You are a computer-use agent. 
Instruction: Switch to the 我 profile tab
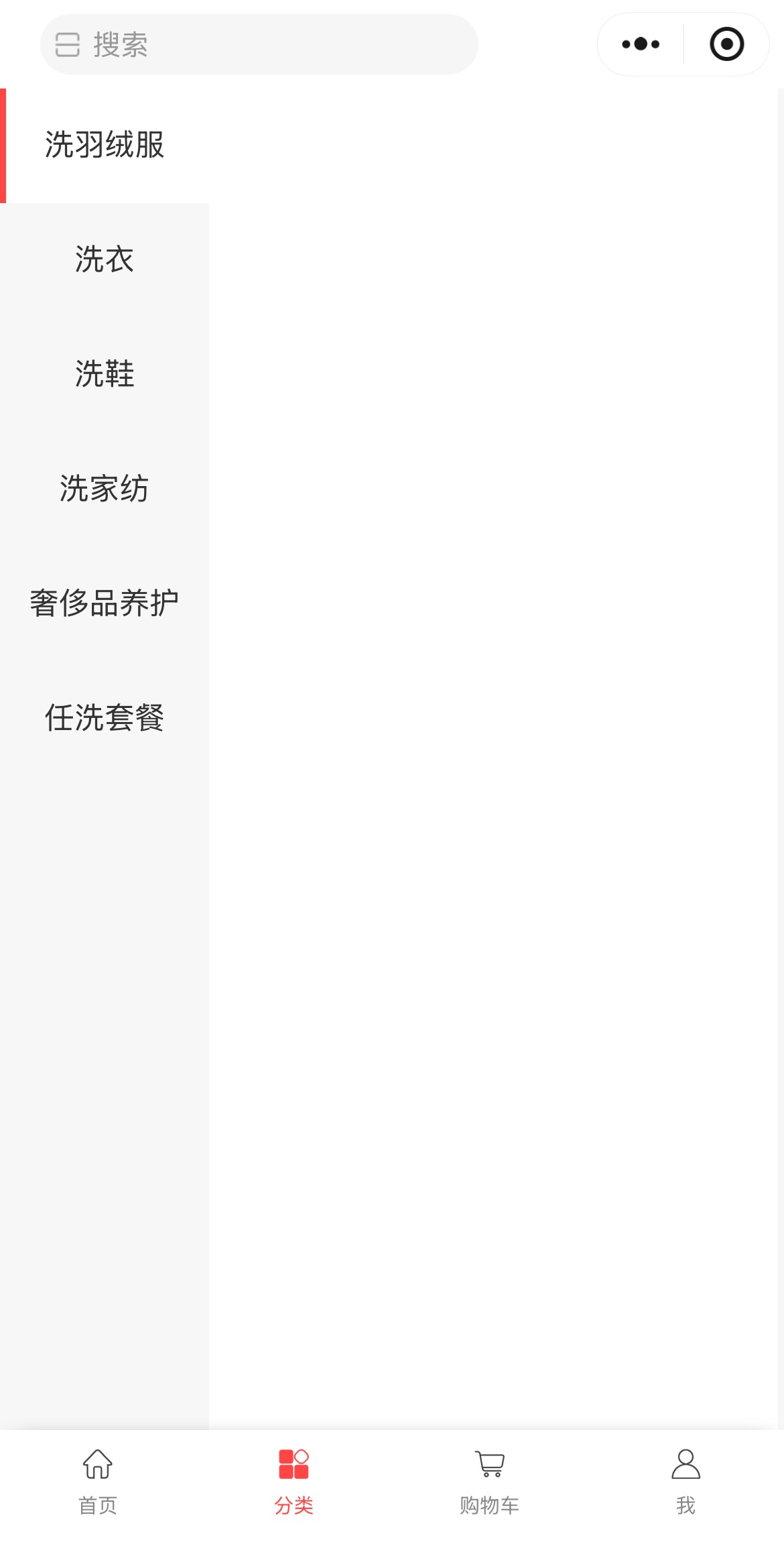[685, 1482]
